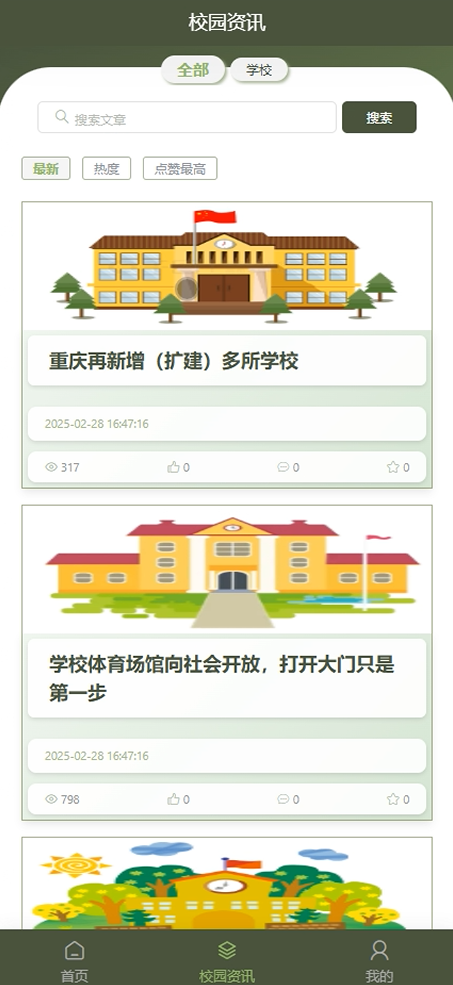
Task: Tap the 搜索文章 search field
Action: 187,117
